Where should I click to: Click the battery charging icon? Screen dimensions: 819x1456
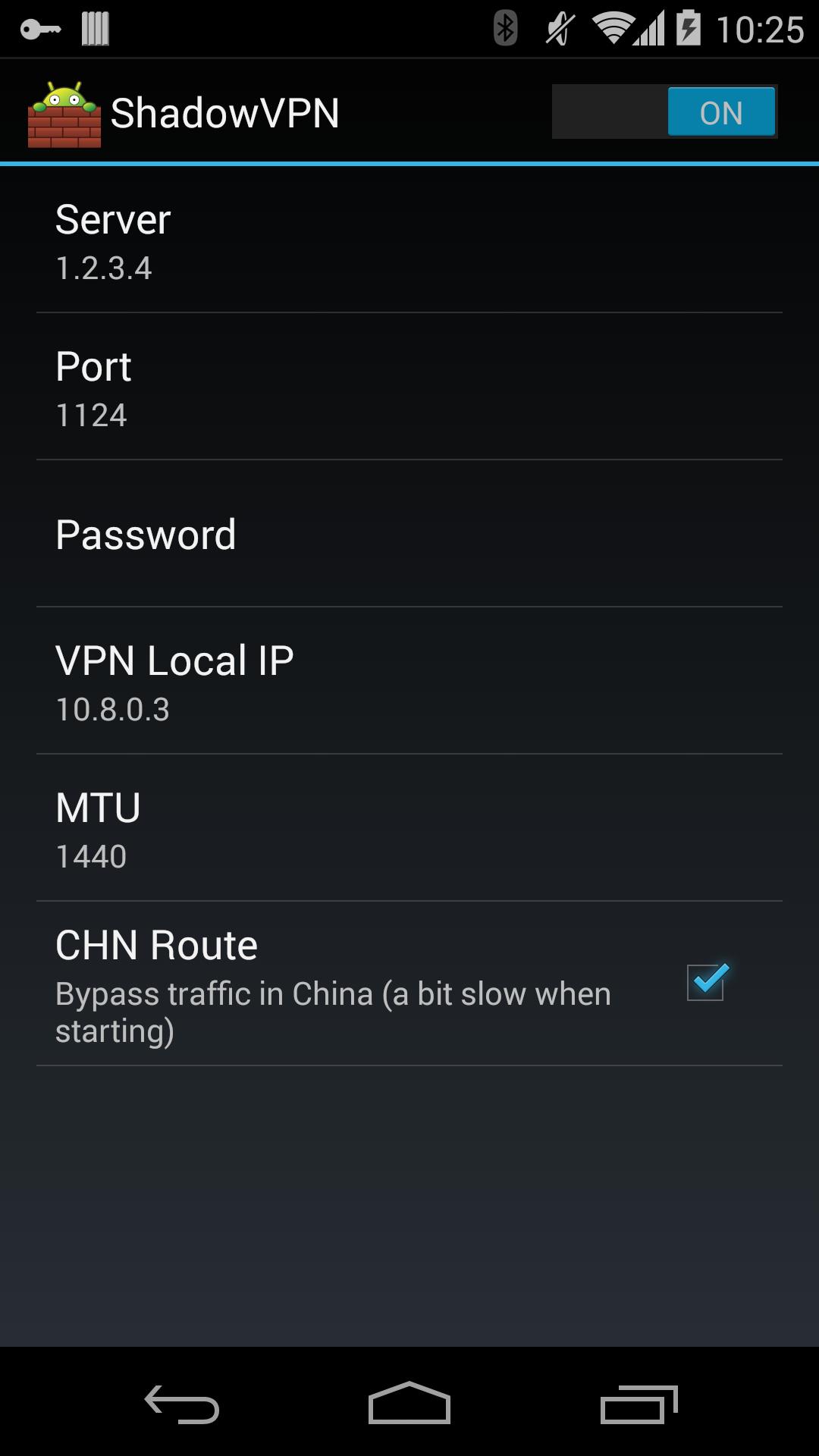(687, 27)
